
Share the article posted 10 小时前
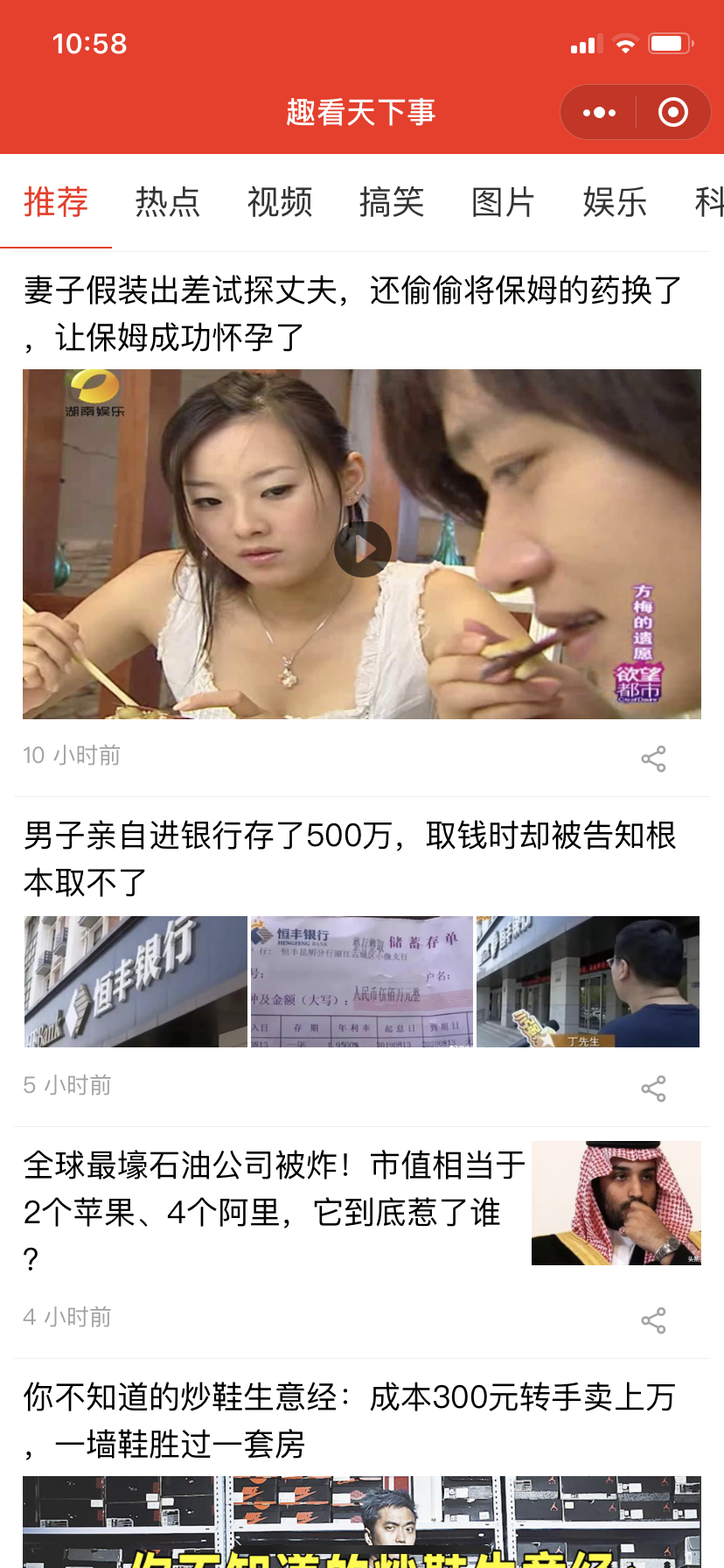654,759
